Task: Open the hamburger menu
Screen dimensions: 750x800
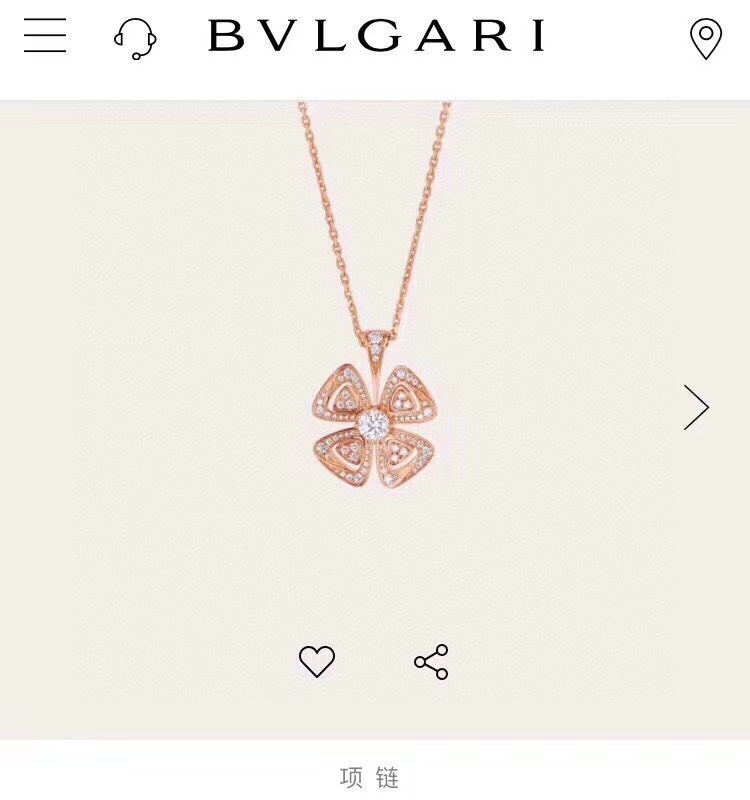Action: [45, 36]
